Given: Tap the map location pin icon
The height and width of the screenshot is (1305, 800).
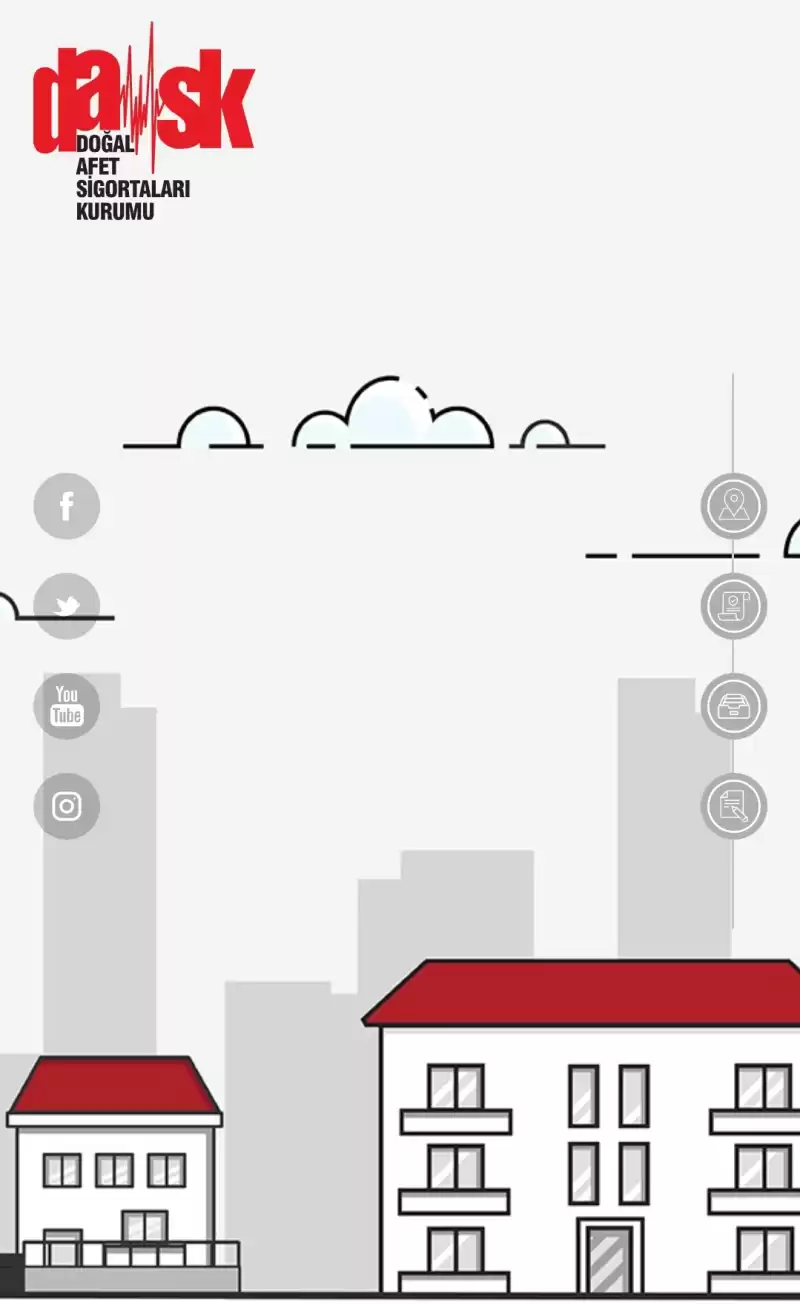Looking at the screenshot, I should tap(733, 506).
